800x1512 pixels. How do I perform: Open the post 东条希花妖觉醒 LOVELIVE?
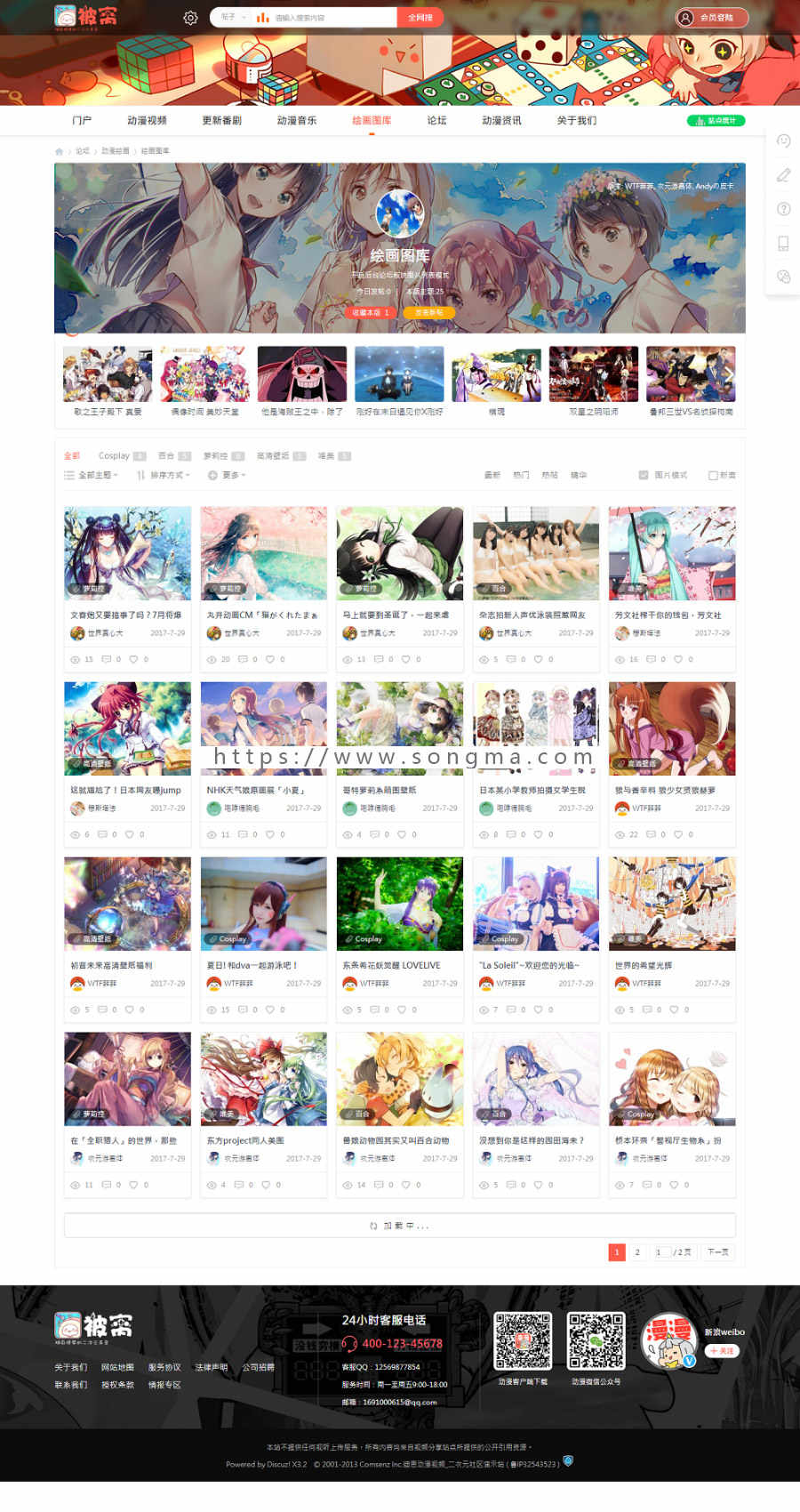click(391, 965)
